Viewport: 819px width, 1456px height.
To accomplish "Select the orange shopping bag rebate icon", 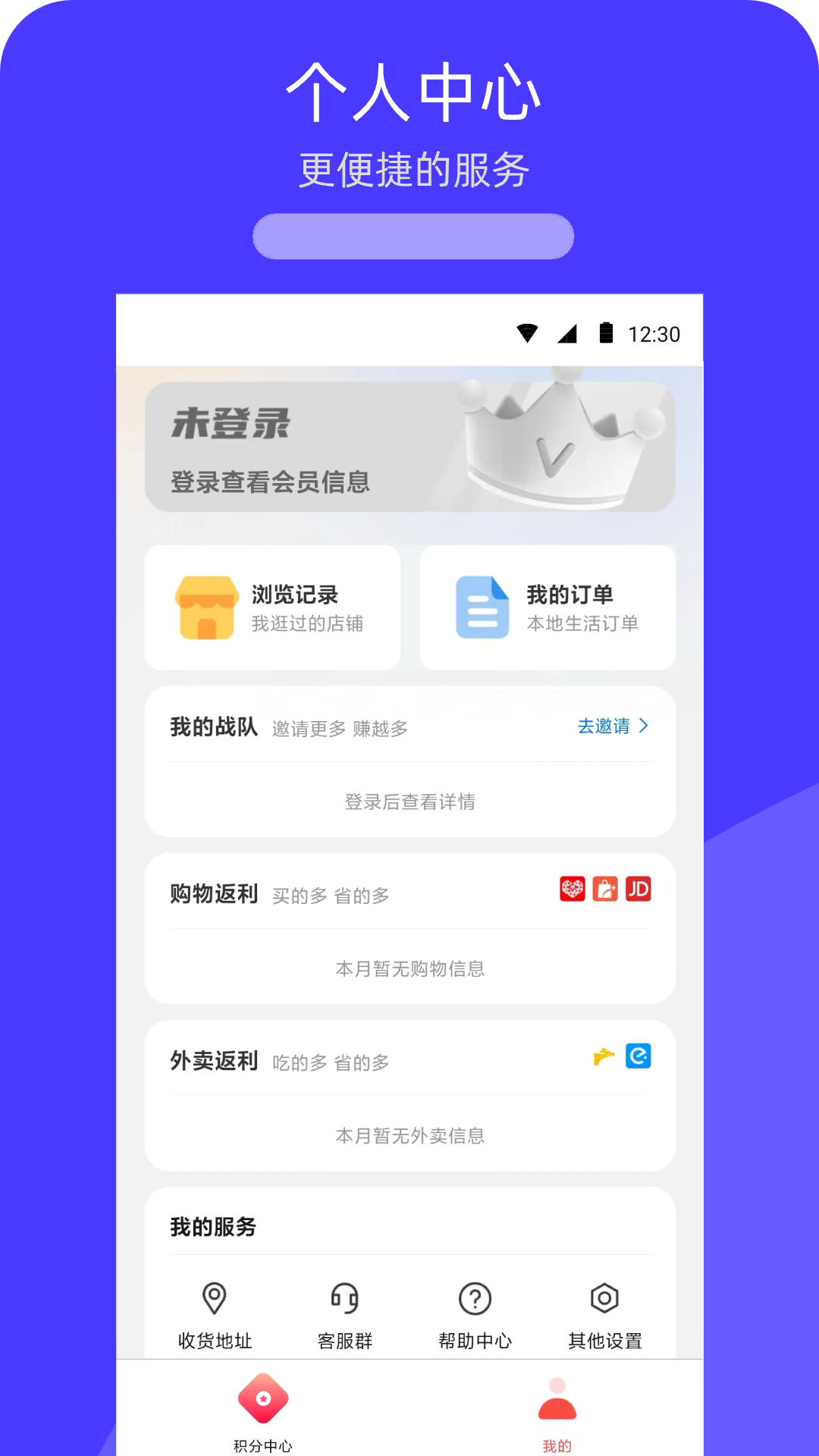I will pyautogui.click(x=604, y=890).
